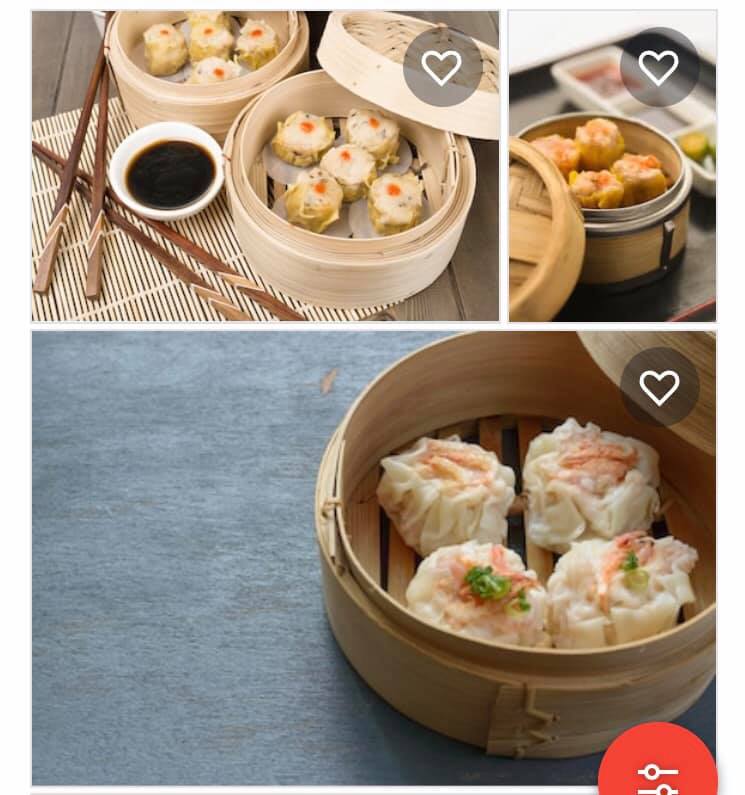This screenshot has width=745, height=795.
Task: Open the red filter floating button
Action: [658, 770]
